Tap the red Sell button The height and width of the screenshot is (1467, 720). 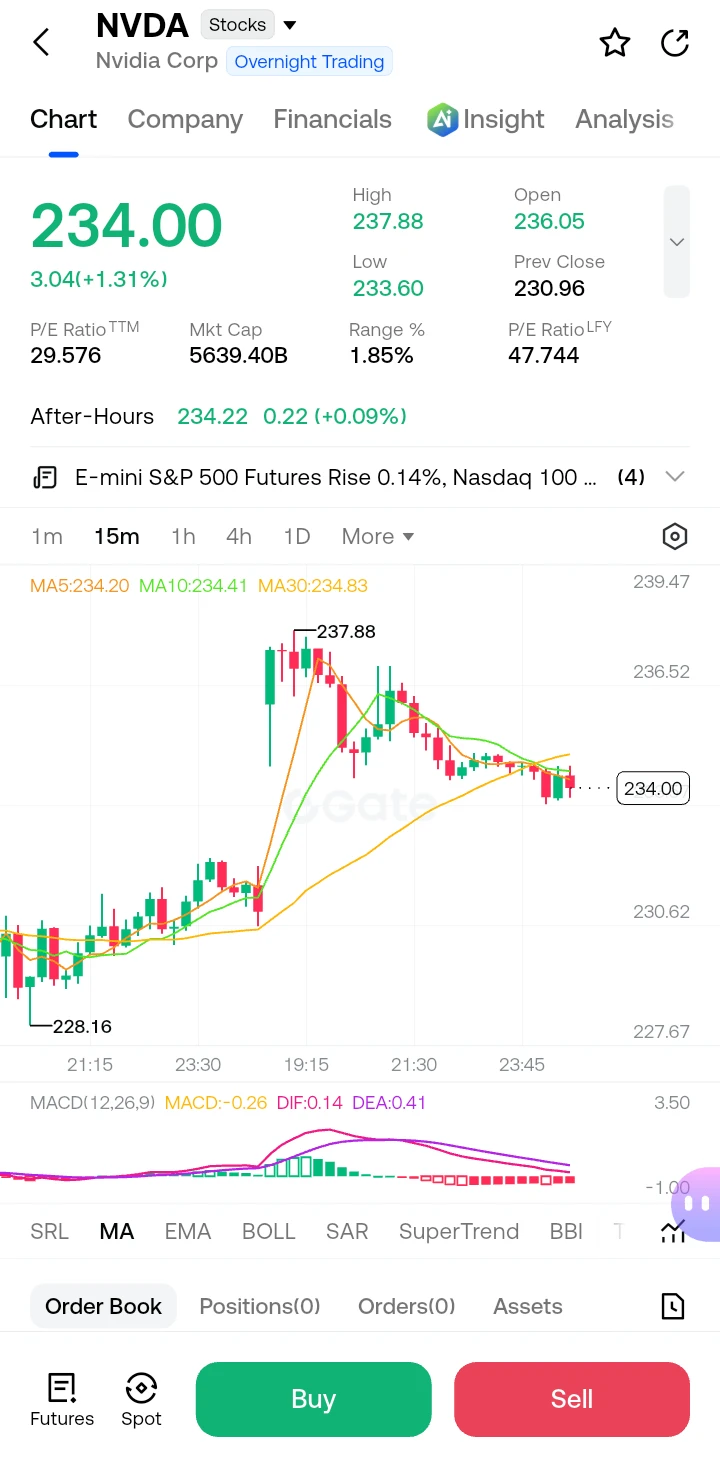(572, 1399)
